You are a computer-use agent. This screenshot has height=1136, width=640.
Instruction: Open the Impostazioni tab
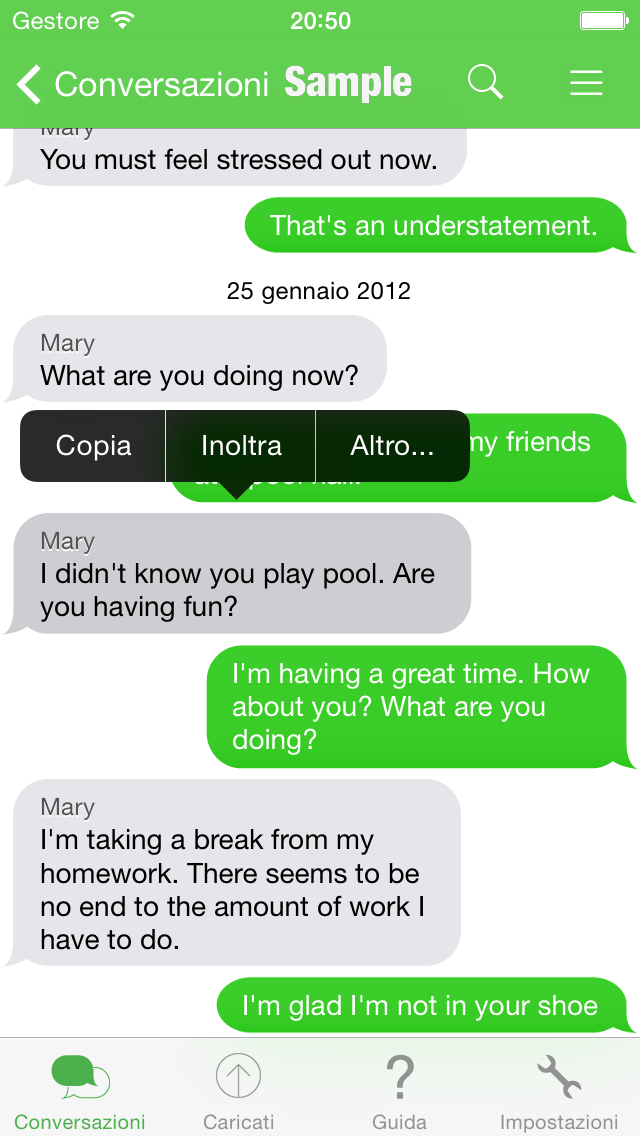[x=559, y=1088]
